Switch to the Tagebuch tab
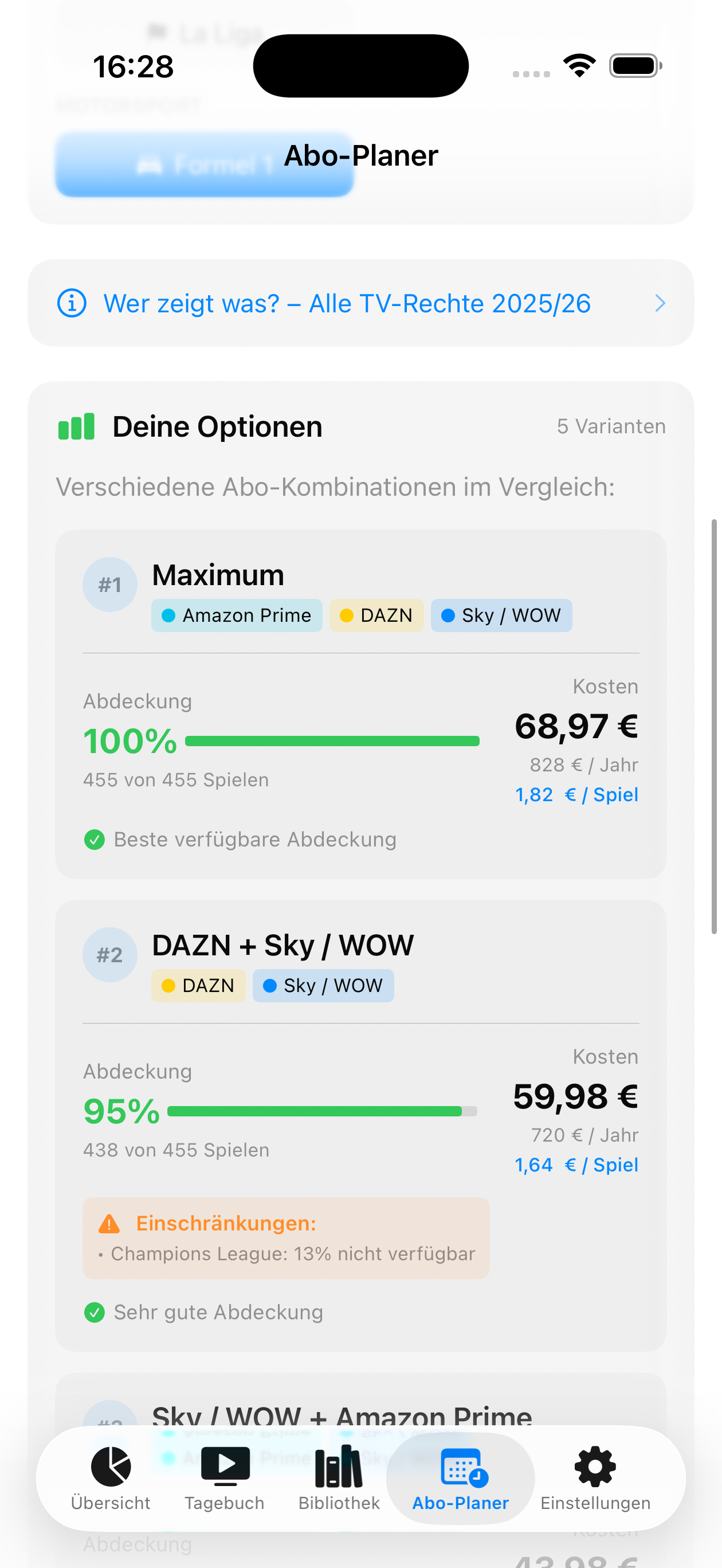 pos(225,1479)
